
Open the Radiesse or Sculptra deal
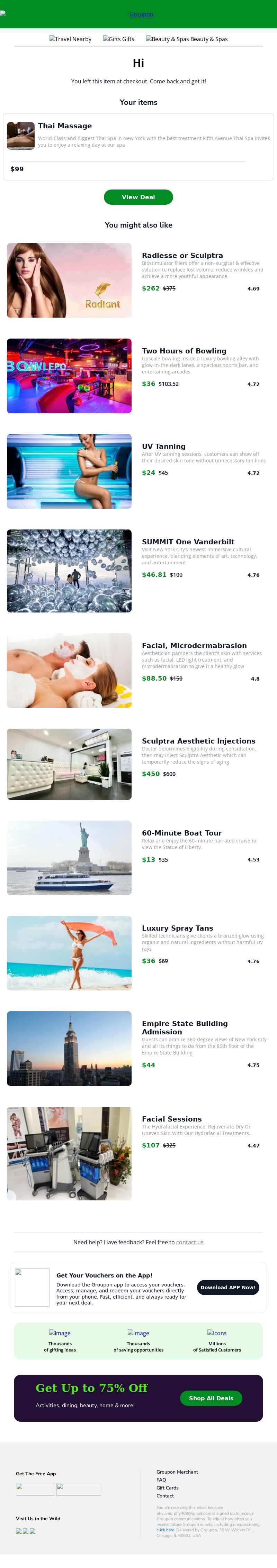[182, 256]
